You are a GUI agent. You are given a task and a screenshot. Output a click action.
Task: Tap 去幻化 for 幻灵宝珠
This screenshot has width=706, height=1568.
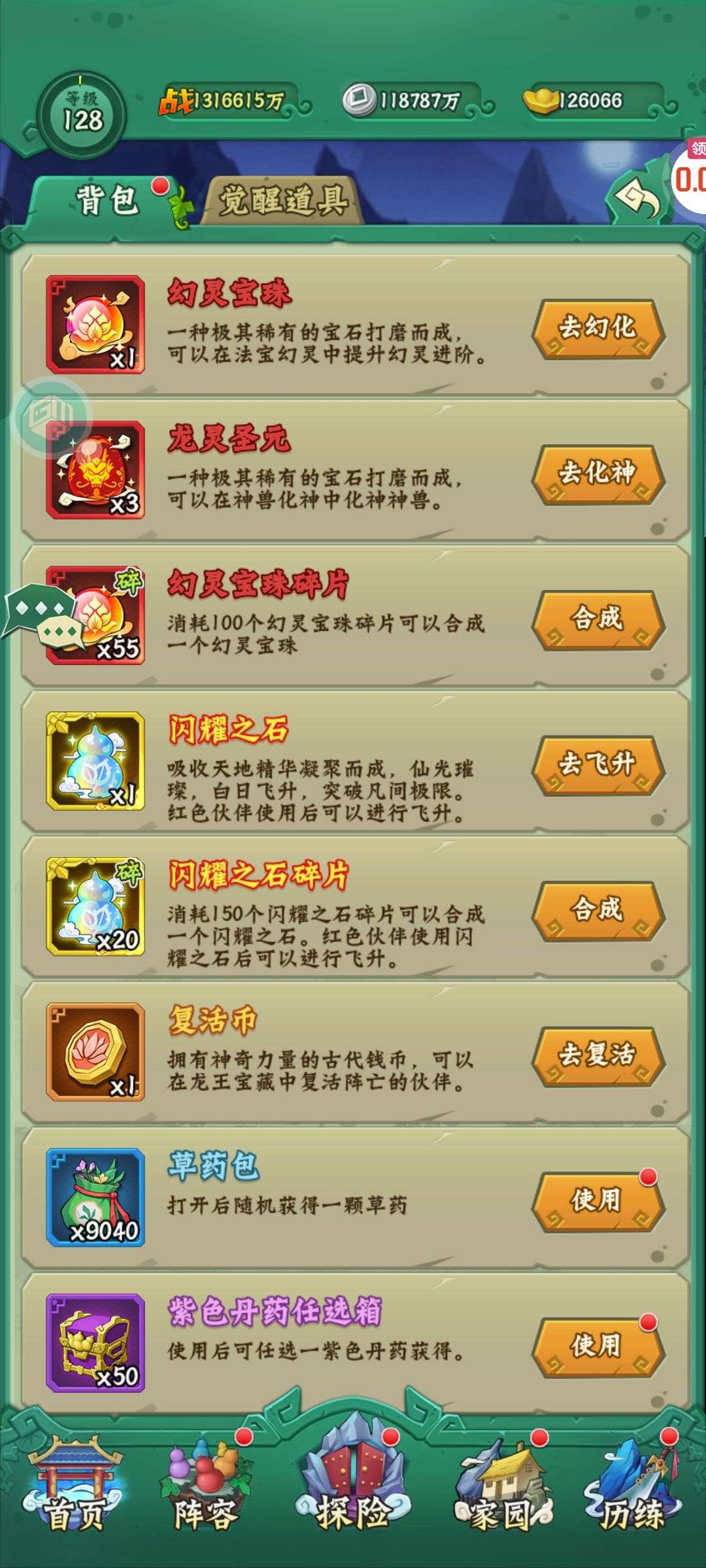[x=597, y=329]
